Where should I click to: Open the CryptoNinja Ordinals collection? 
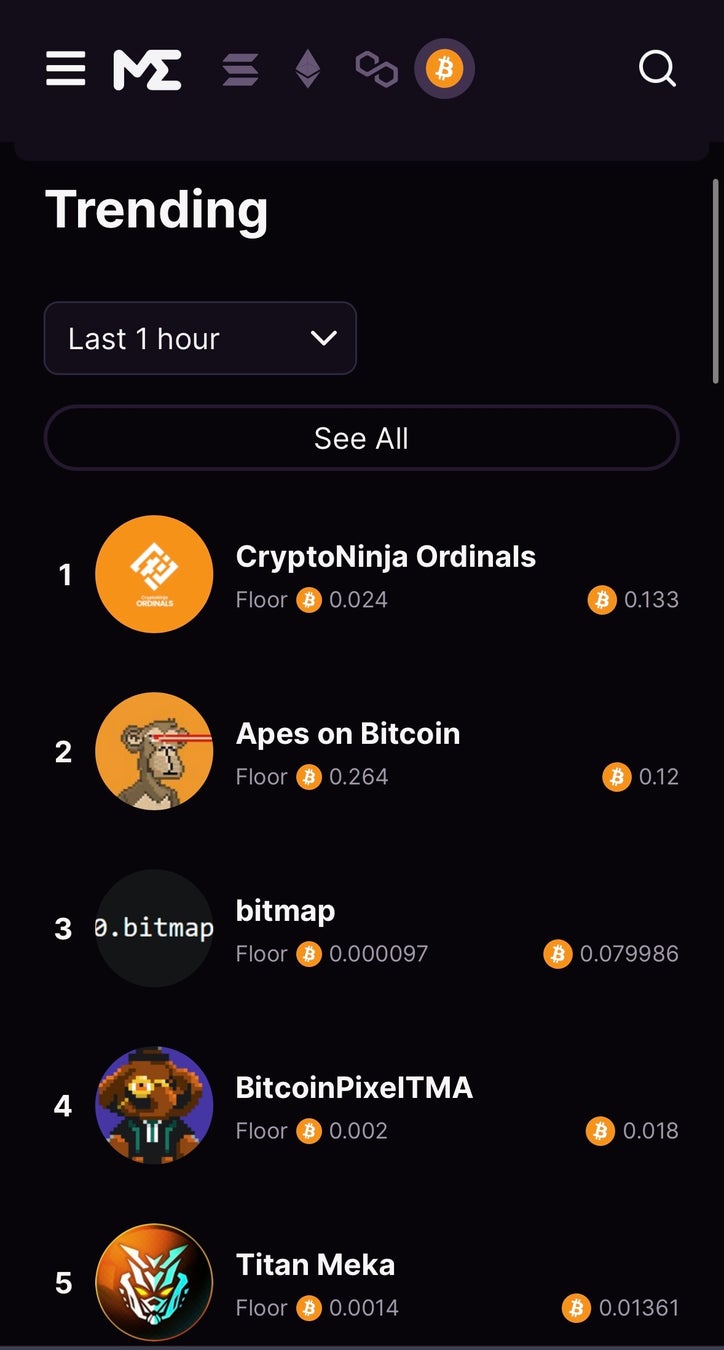(385, 557)
